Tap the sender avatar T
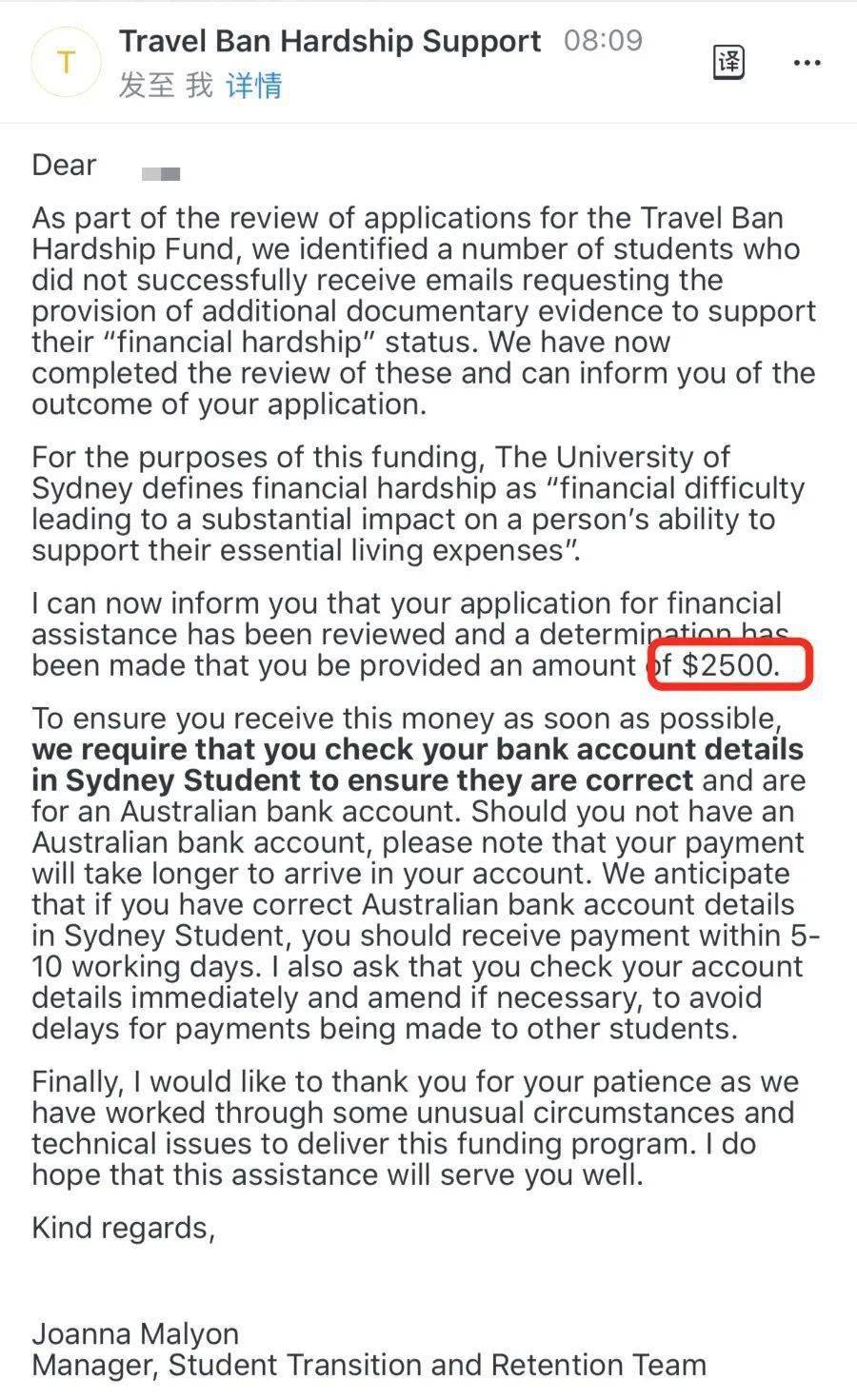 pyautogui.click(x=66, y=63)
